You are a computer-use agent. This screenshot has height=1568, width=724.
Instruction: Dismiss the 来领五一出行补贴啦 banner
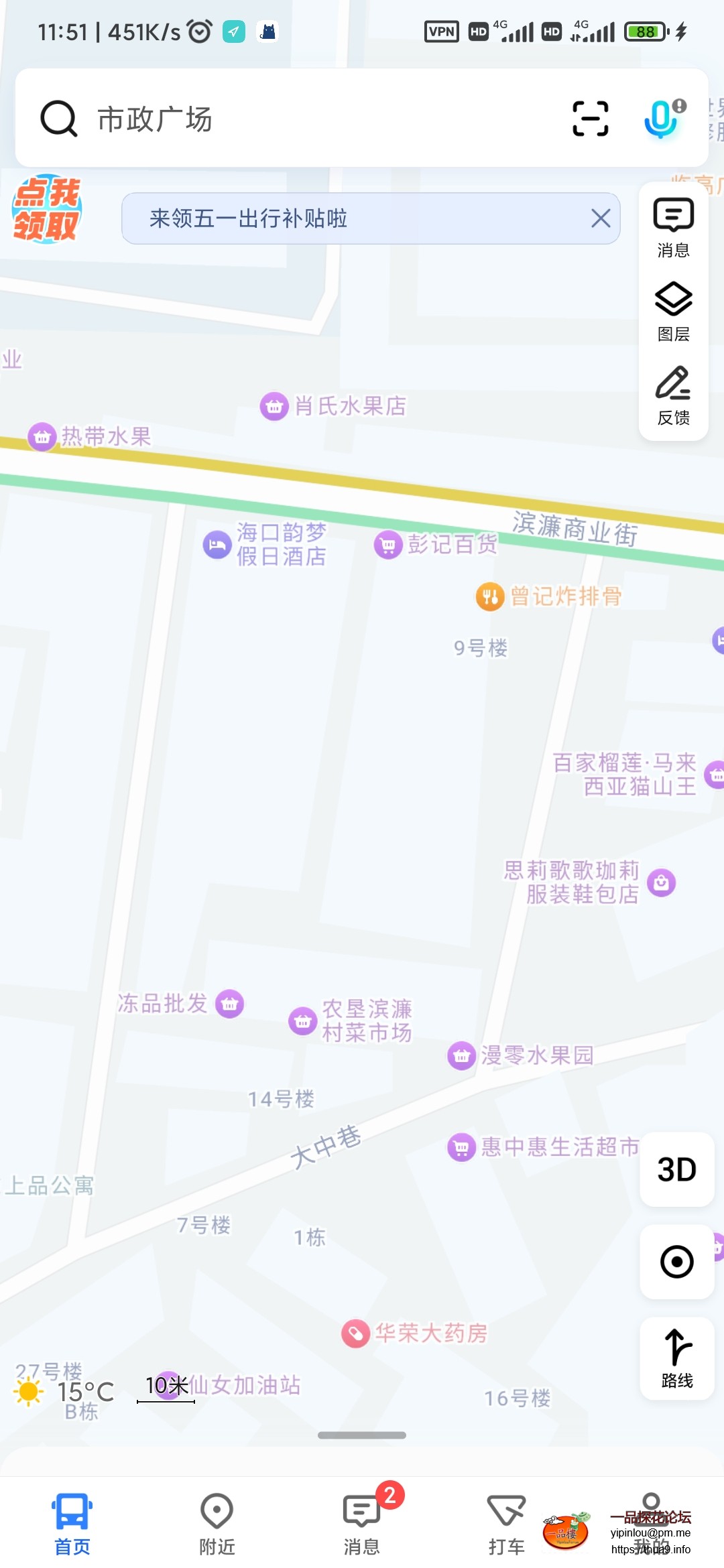pyautogui.click(x=600, y=218)
